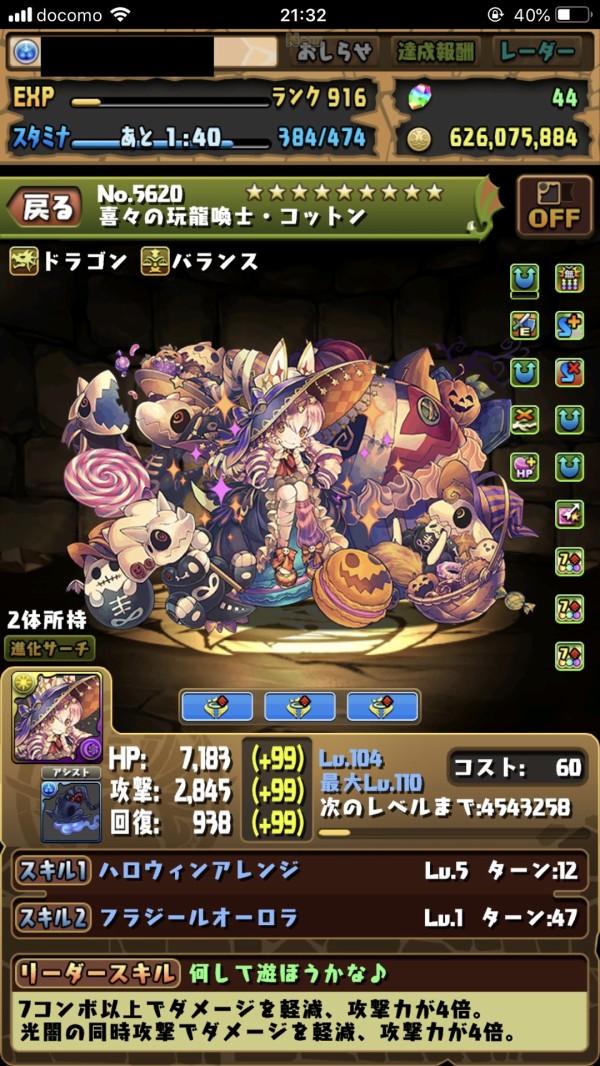Screen dimensions: 600x1066
Task: View スキル1 ハロウィンアレンジ details
Action: pyautogui.click(x=300, y=870)
